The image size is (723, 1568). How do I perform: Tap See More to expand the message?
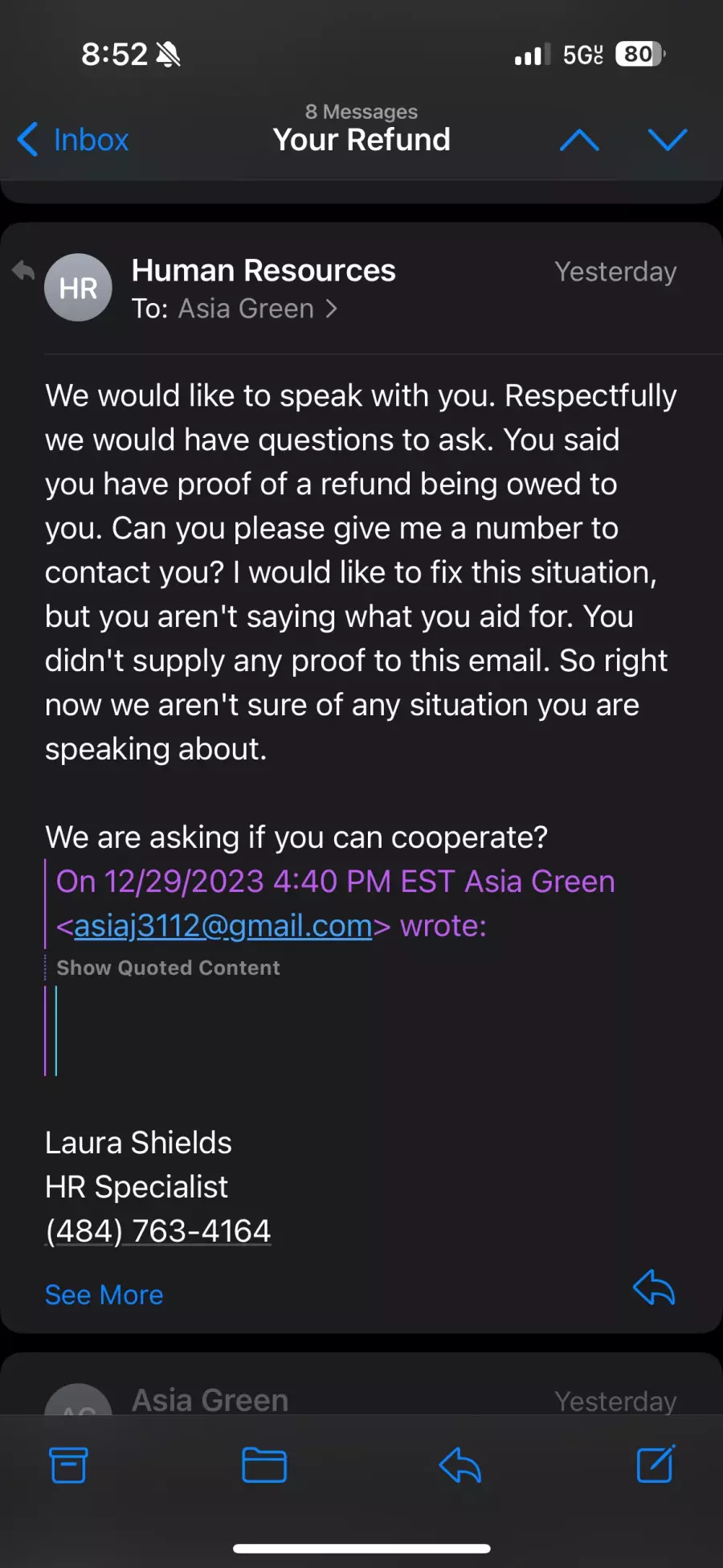tap(104, 1295)
